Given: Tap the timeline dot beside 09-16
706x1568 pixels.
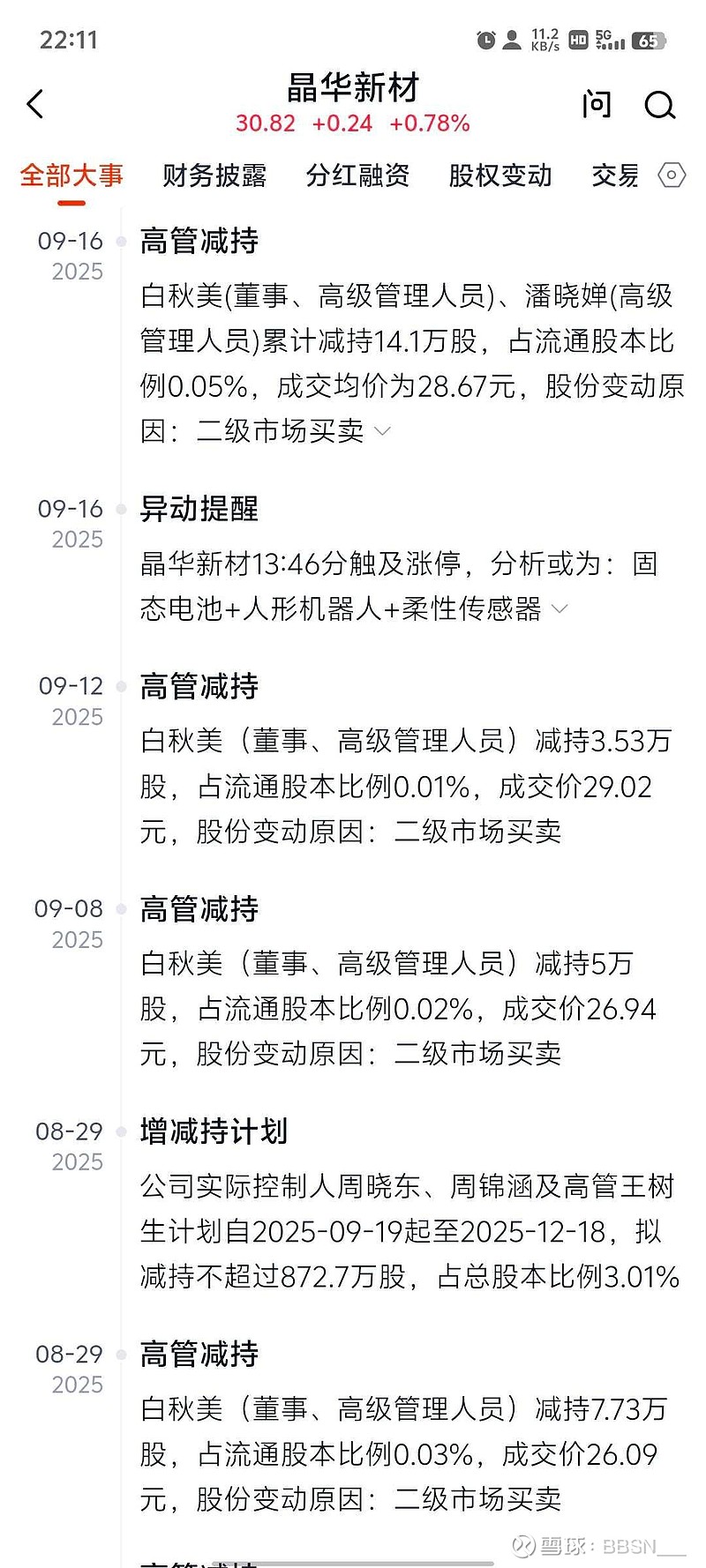Looking at the screenshot, I should [119, 241].
